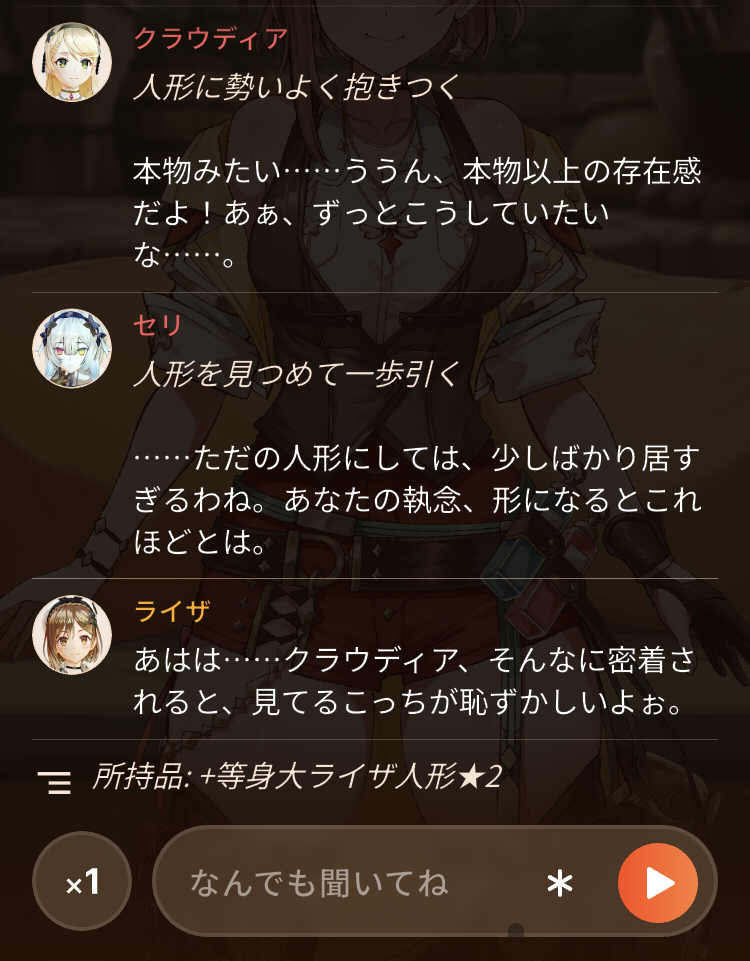This screenshot has height=961, width=750.
Task: Open クラウディア's avatar
Action: pos(72,62)
